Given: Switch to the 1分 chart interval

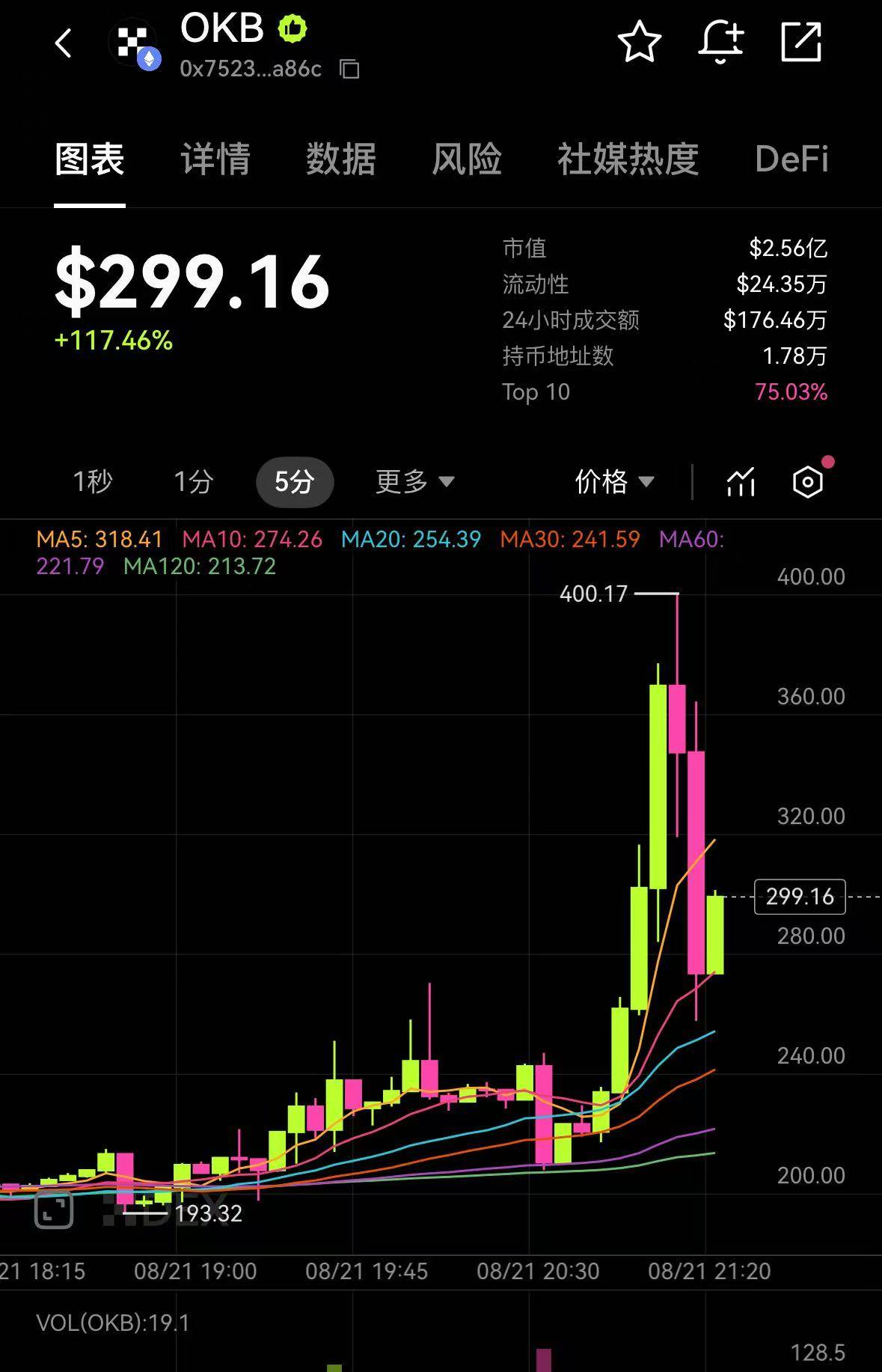Looking at the screenshot, I should coord(193,481).
